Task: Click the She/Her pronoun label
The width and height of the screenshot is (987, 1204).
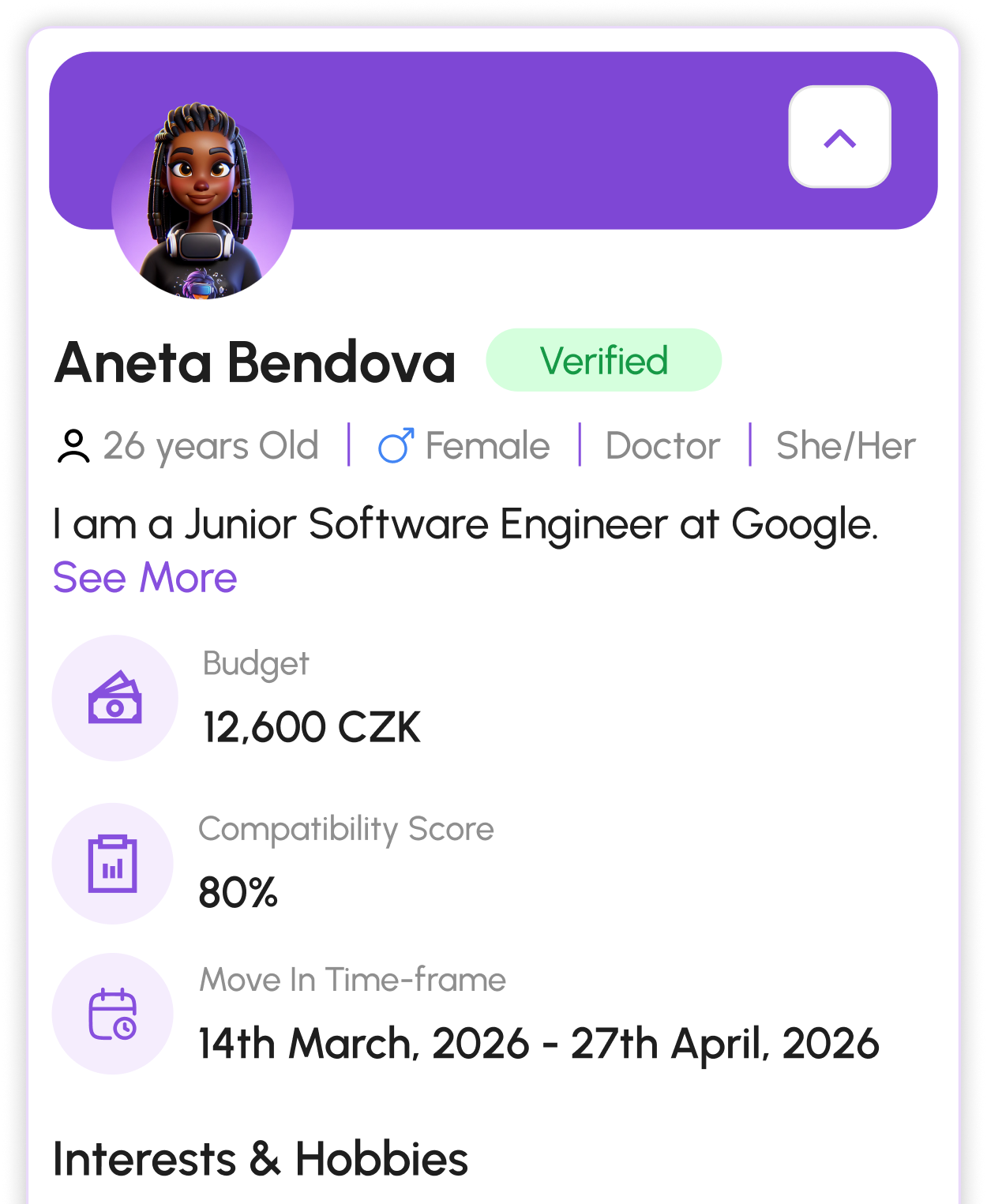Action: coord(845,445)
